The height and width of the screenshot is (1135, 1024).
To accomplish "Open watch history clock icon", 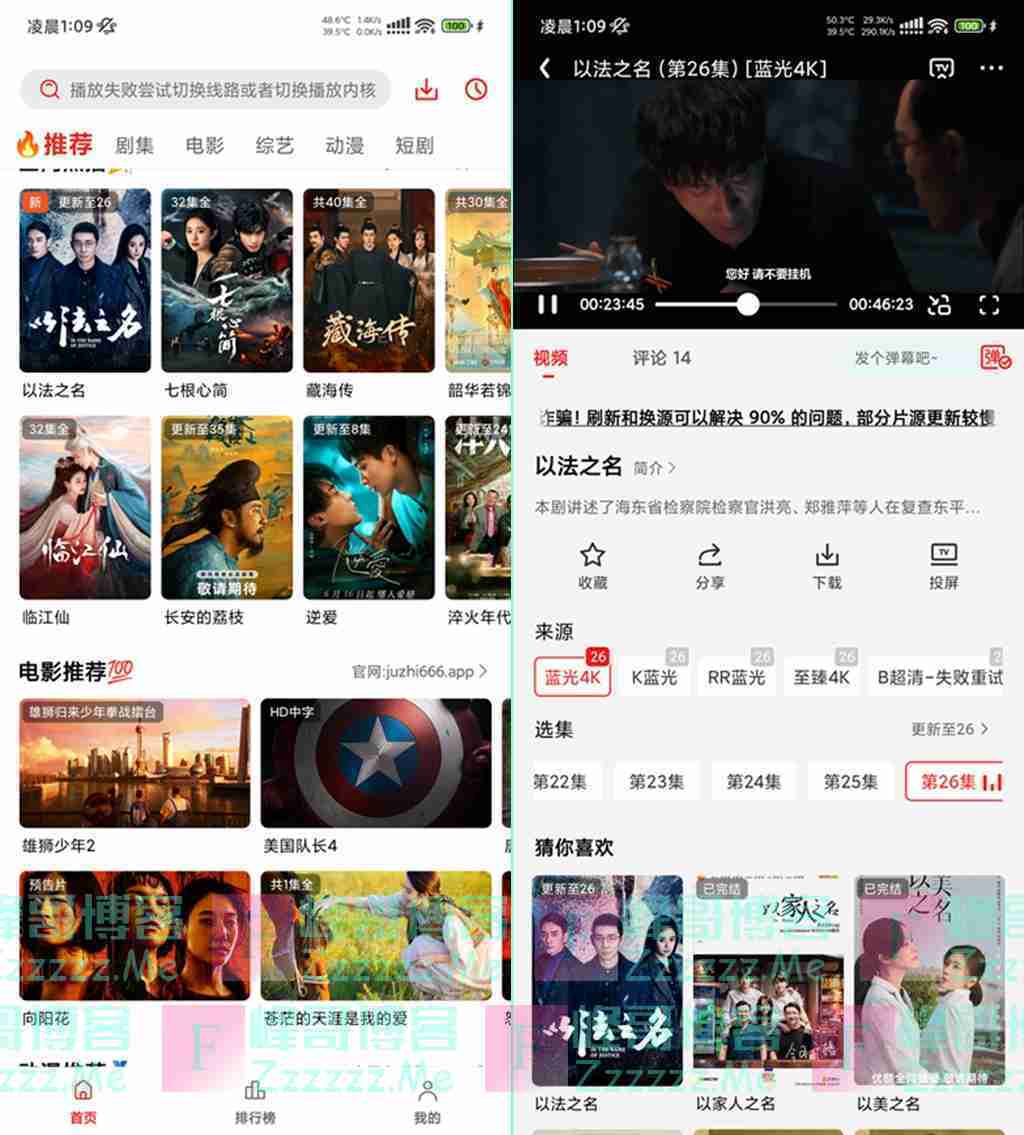I will tap(476, 90).
